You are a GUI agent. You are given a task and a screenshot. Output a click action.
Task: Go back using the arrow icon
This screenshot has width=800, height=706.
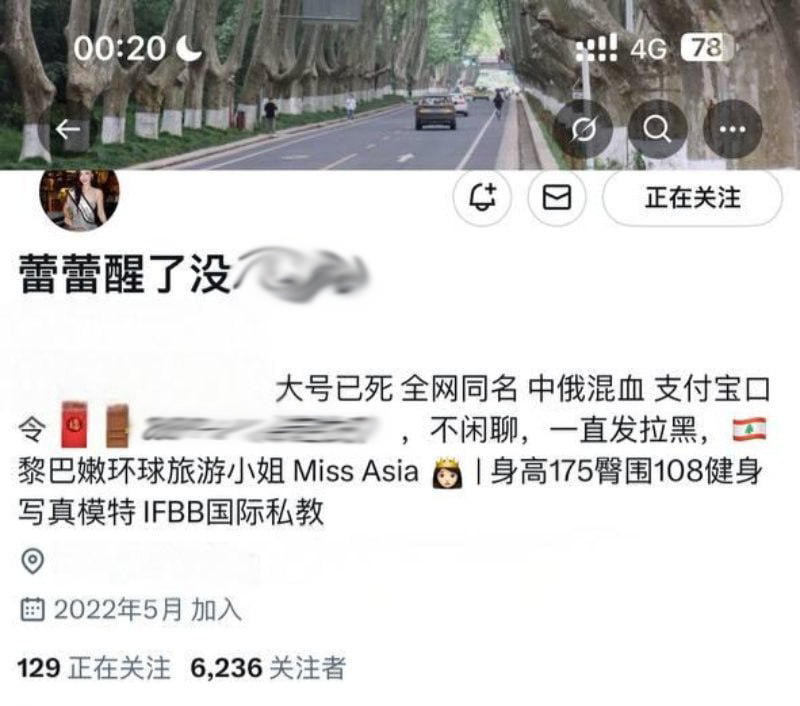point(68,129)
